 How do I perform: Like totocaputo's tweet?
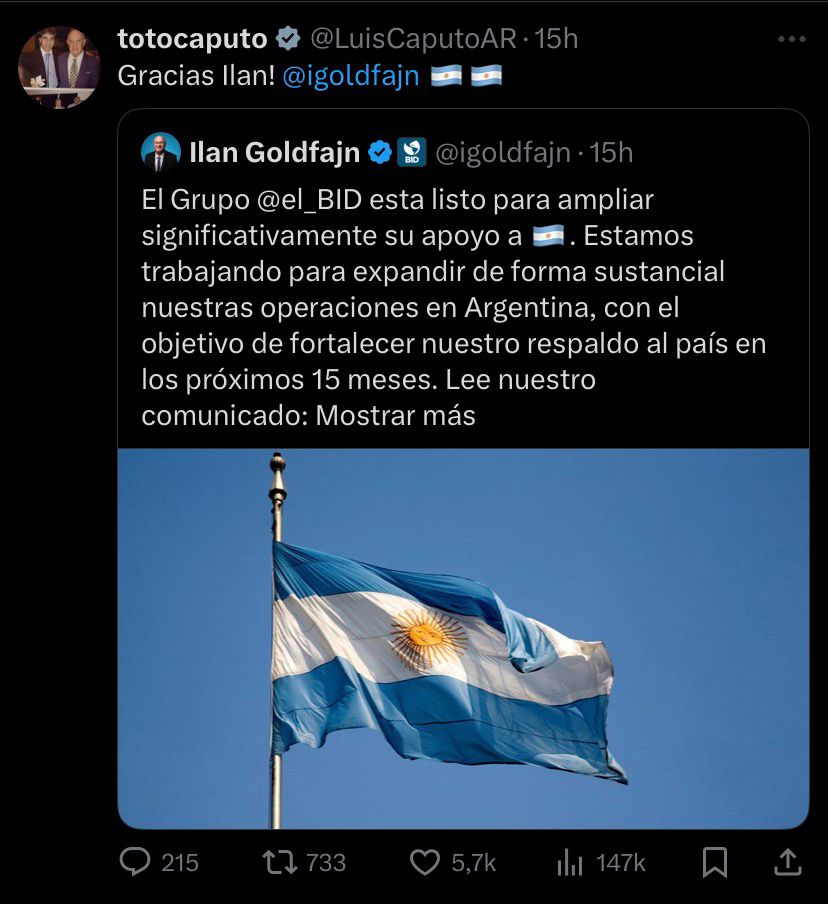[x=425, y=862]
